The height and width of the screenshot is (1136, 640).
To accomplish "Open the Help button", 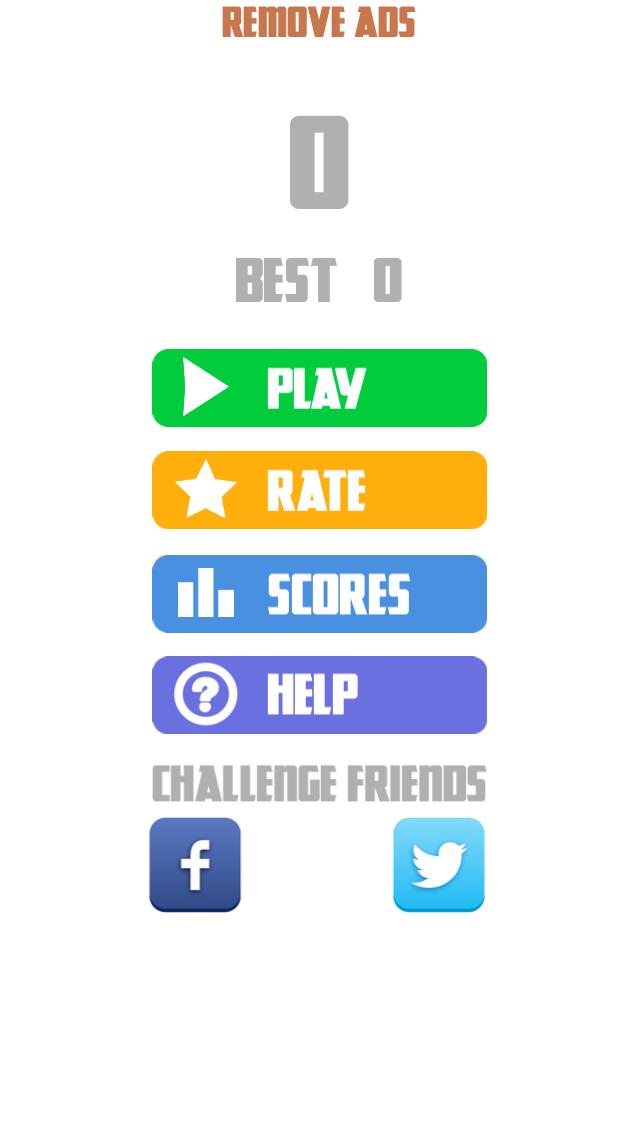I will 319,695.
